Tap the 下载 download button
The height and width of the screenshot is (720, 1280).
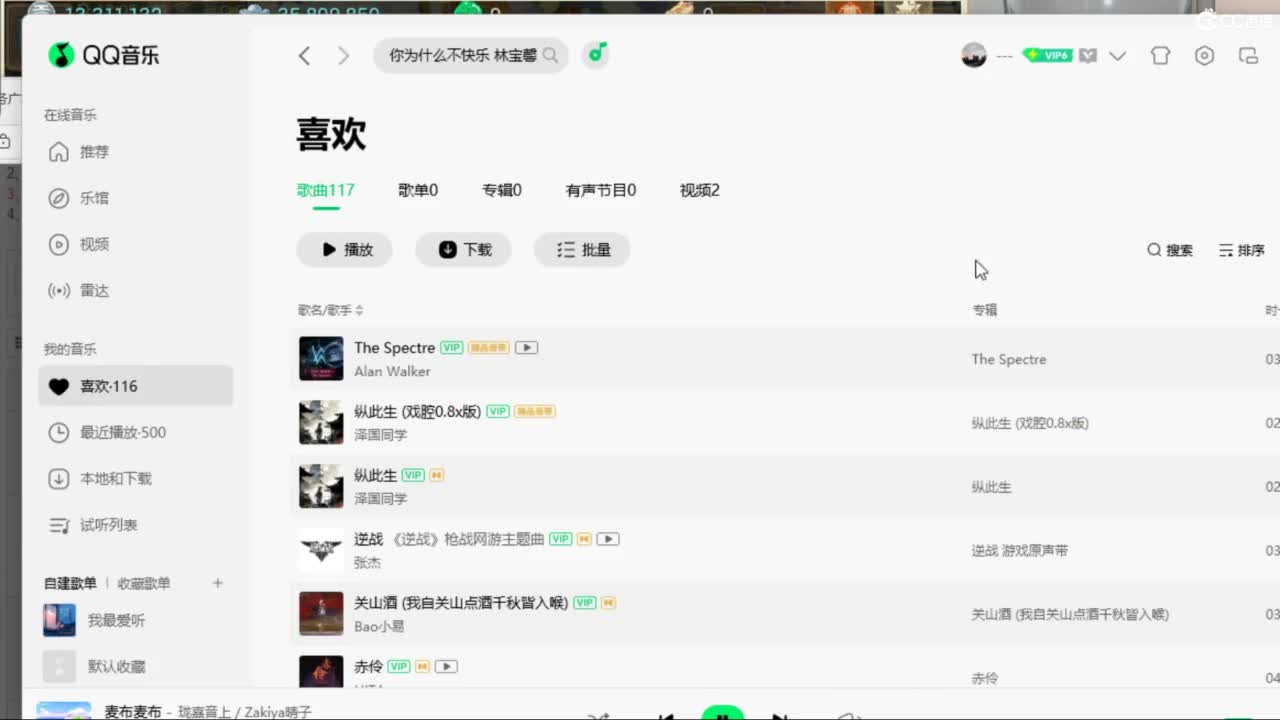click(x=464, y=250)
